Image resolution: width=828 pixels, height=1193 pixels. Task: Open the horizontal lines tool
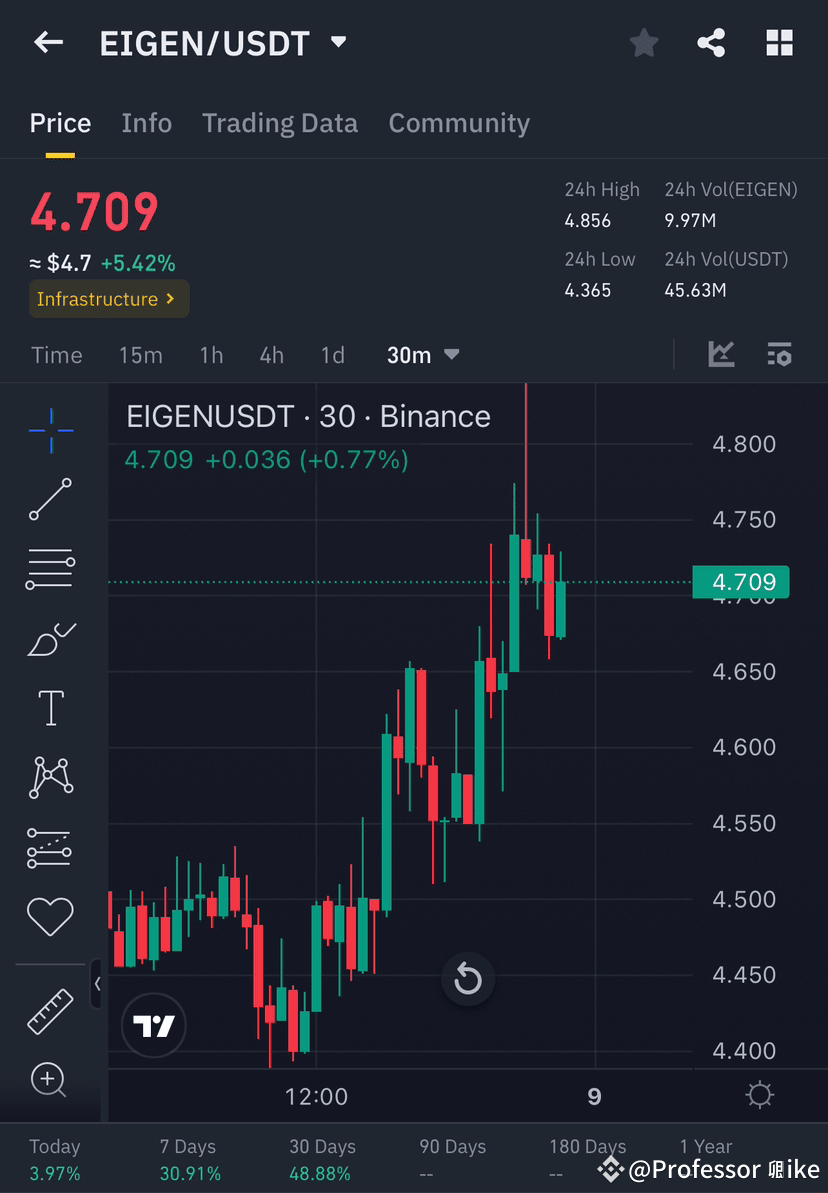tap(50, 568)
